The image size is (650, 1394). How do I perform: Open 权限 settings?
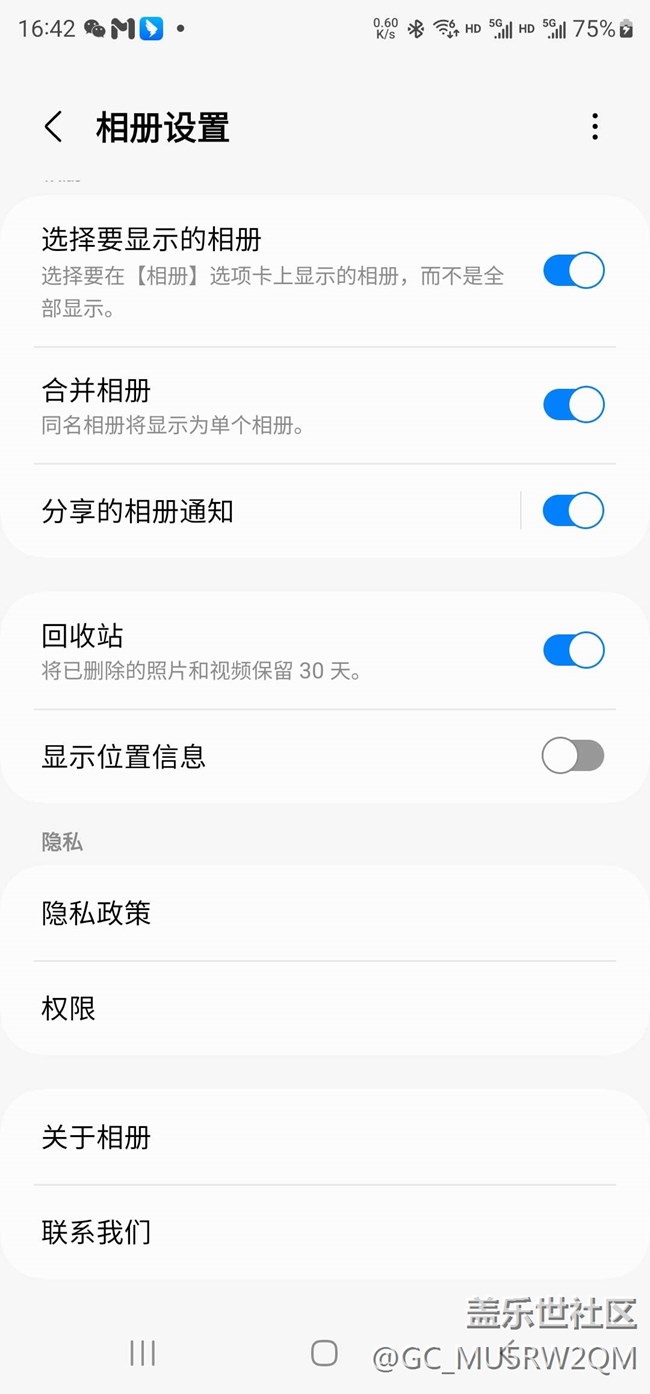click(x=325, y=1008)
